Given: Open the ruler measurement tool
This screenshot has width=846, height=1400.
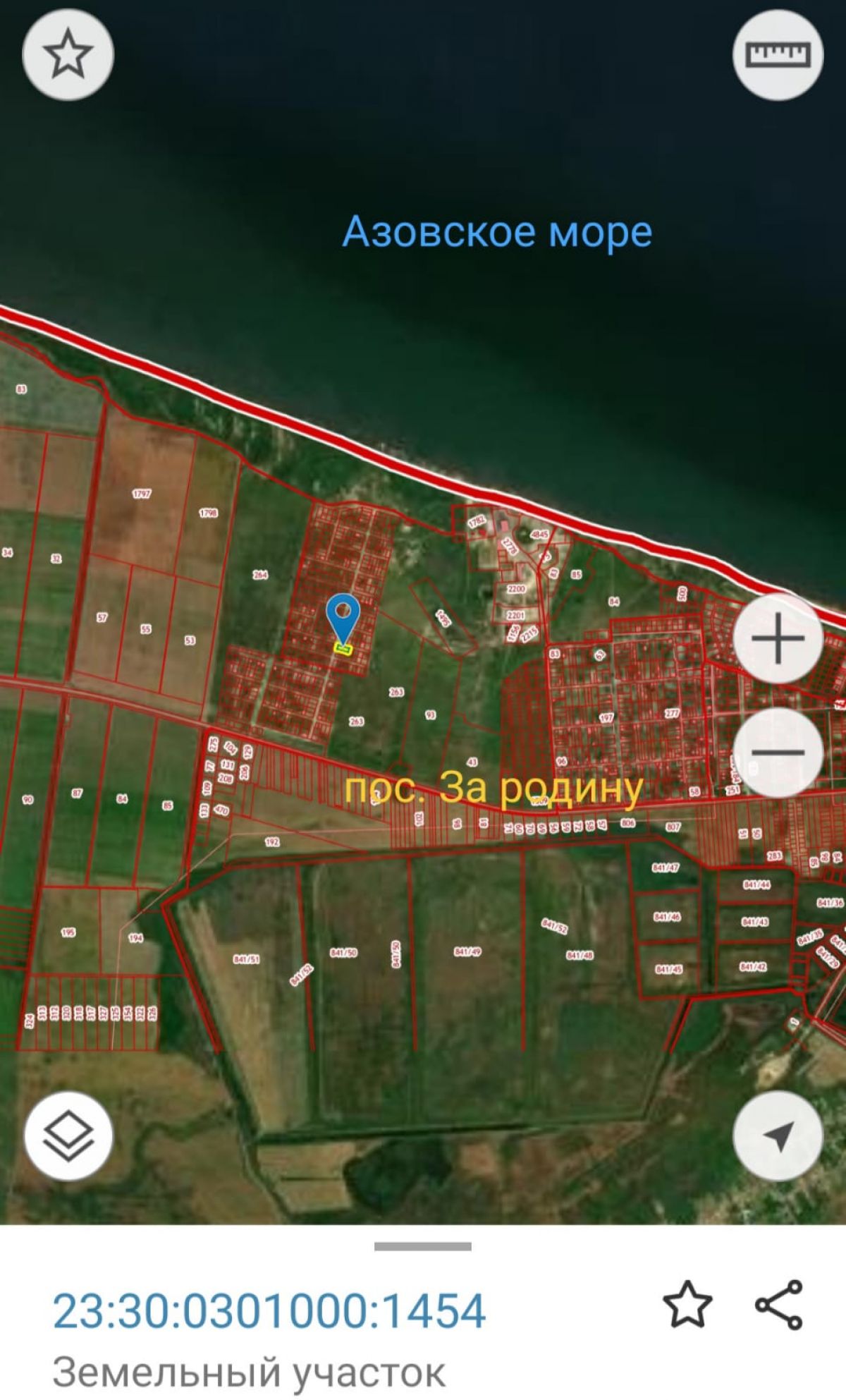Looking at the screenshot, I should 778,54.
